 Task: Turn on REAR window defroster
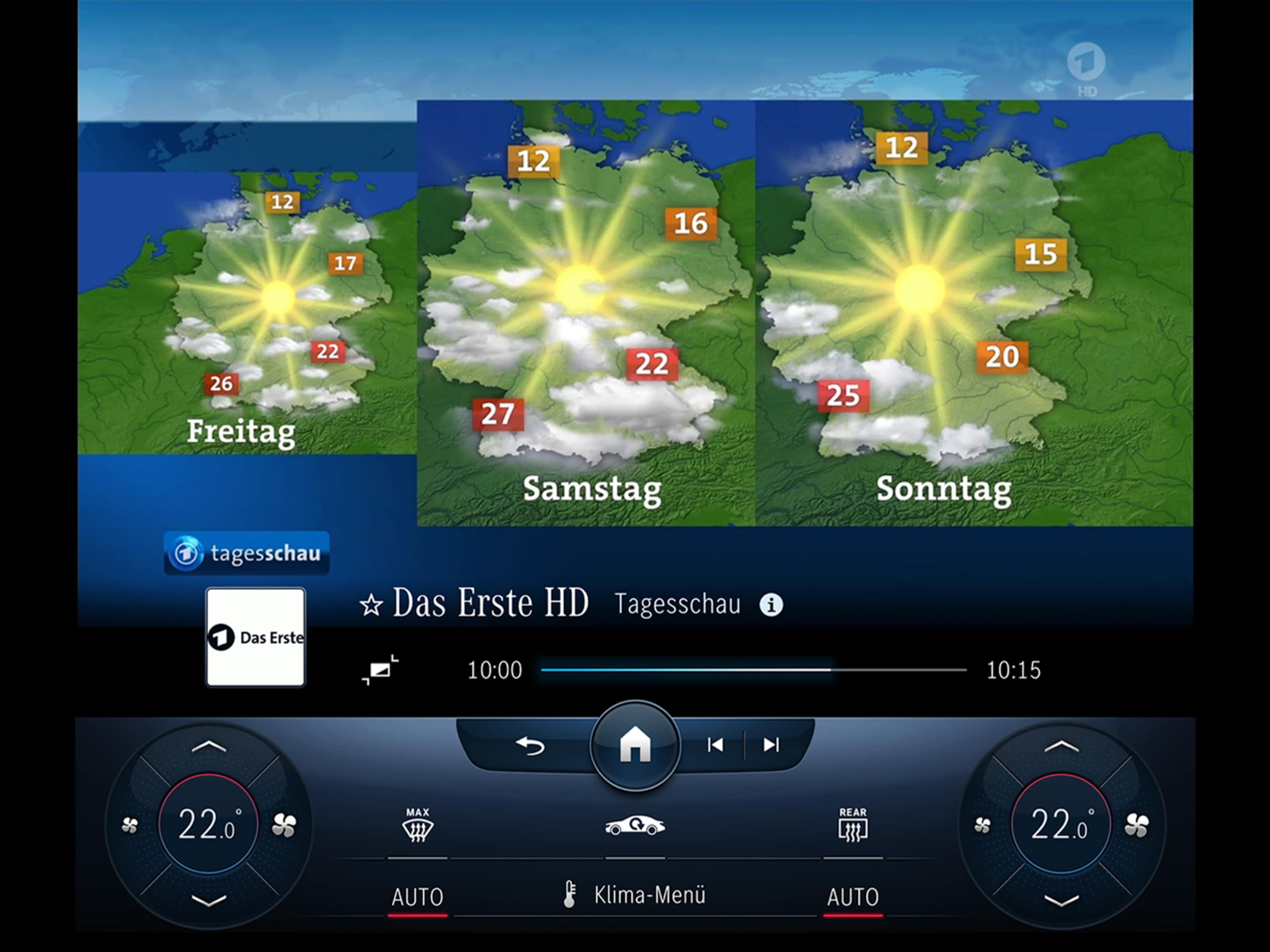pos(853,826)
